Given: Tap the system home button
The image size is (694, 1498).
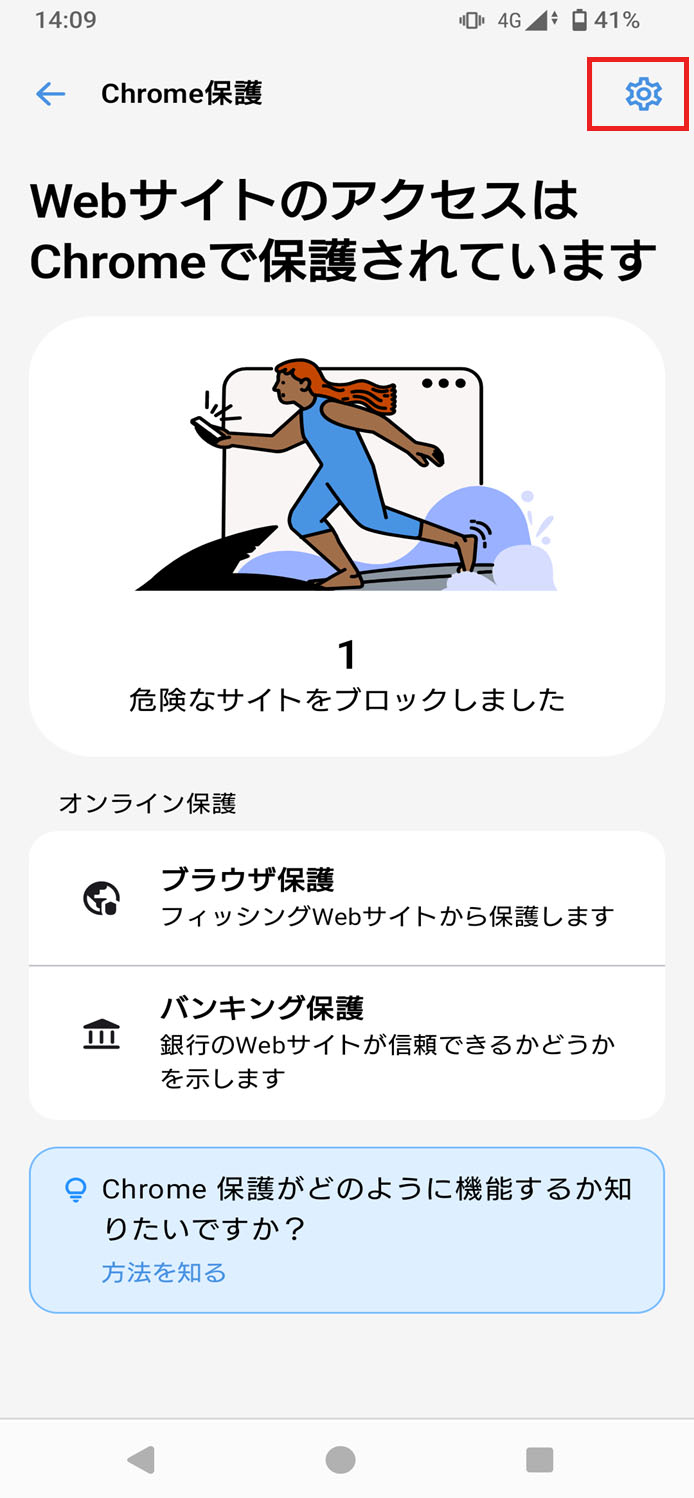Looking at the screenshot, I should coord(341,1459).
